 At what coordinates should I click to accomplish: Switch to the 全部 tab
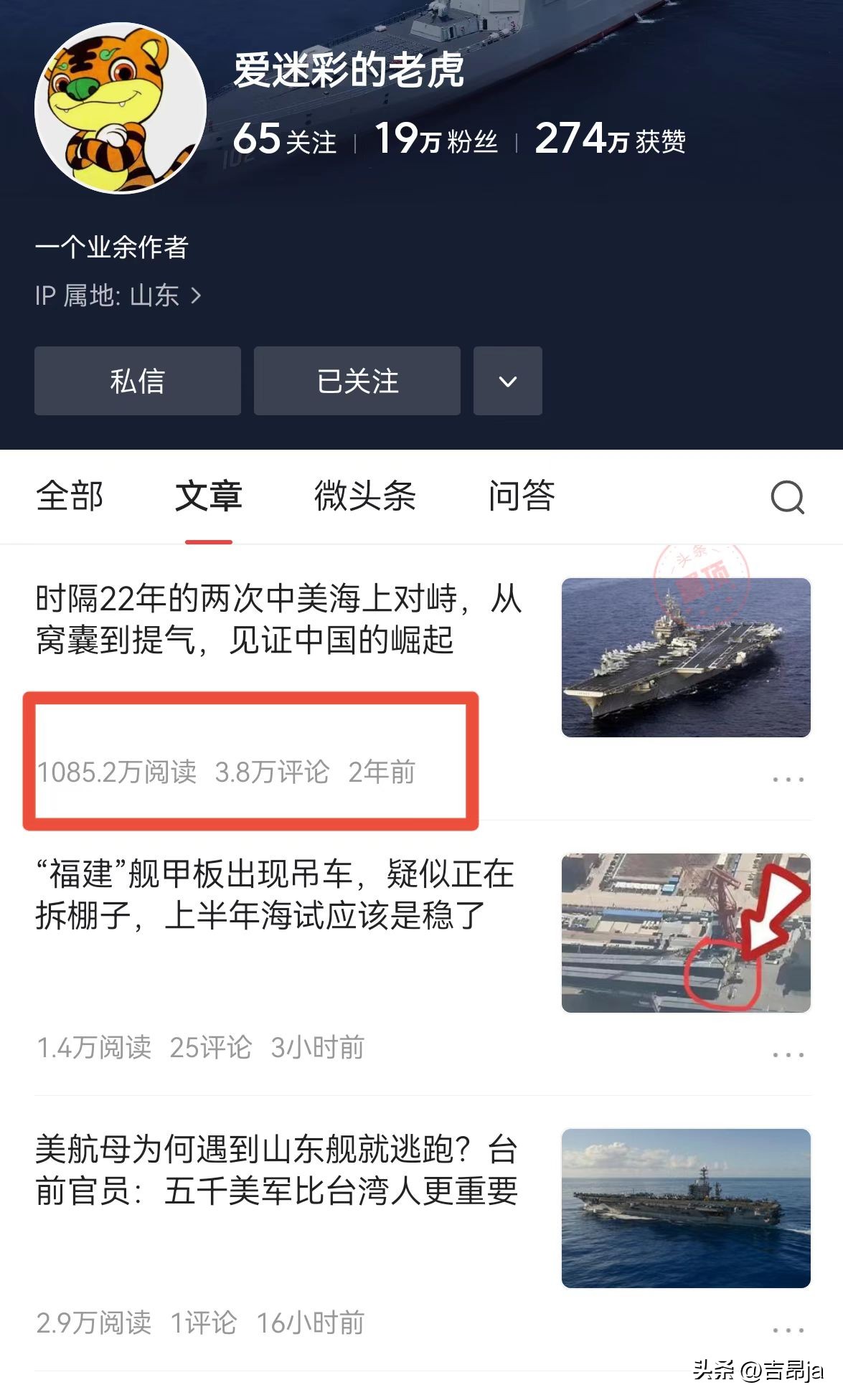click(x=70, y=495)
